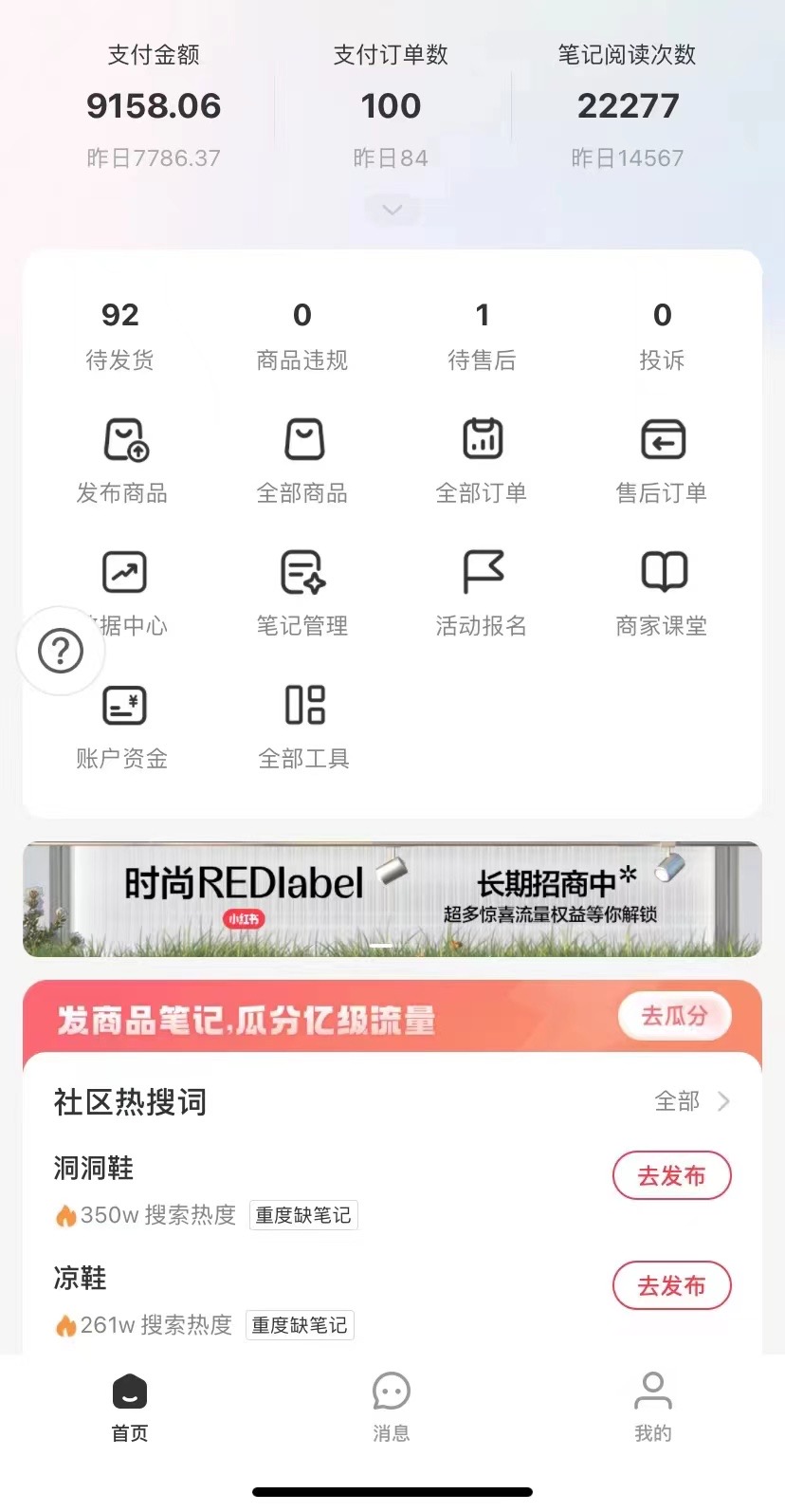This screenshot has width=785, height=1512.
Task: Open 笔记管理 note management
Action: 302,593
